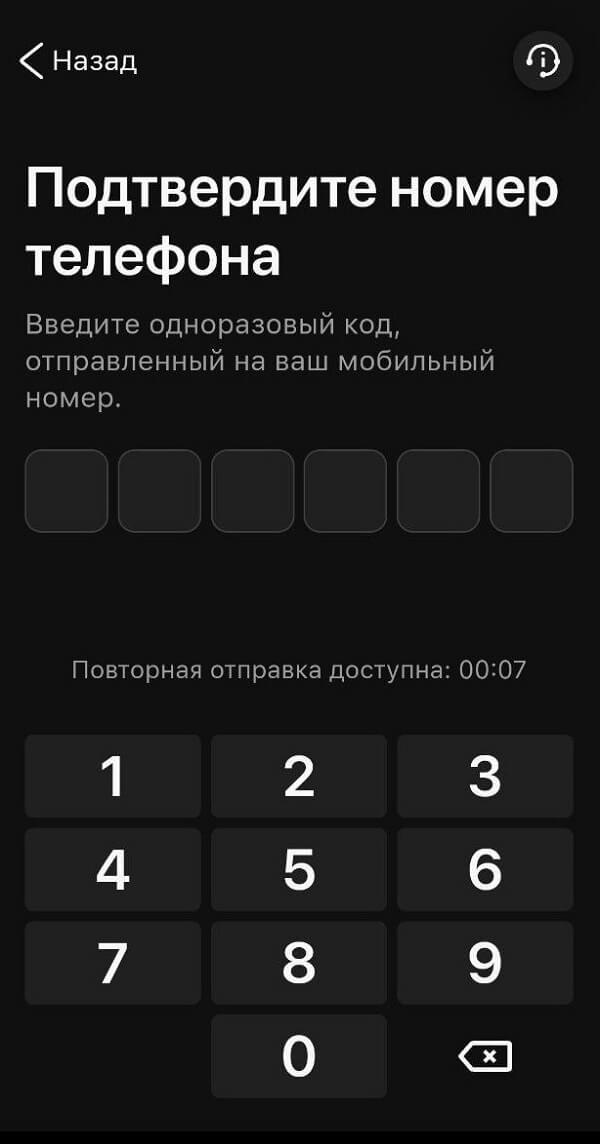Enter digit 2 on the keypad
Screen dimensions: 600x1144
click(x=299, y=776)
